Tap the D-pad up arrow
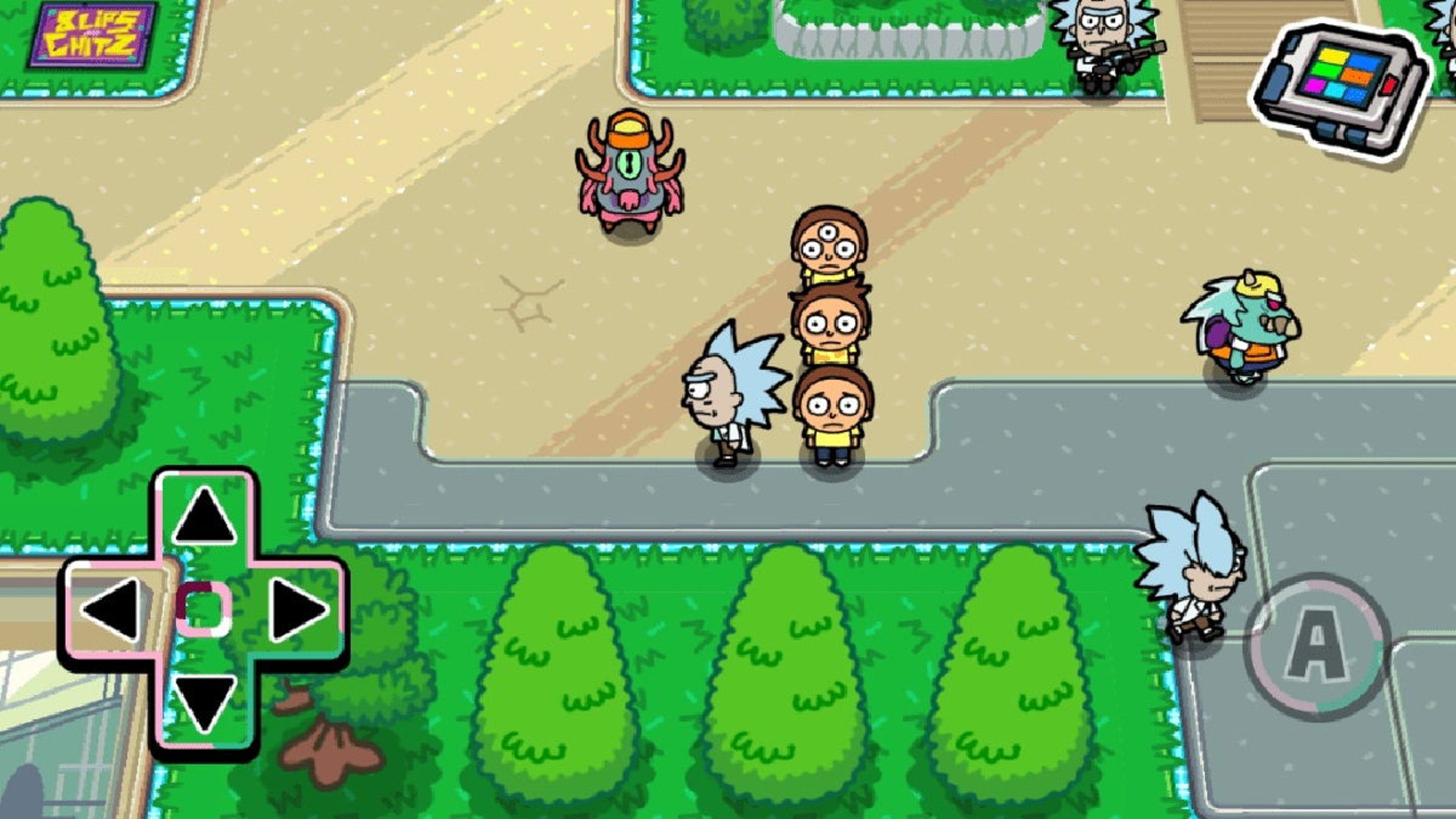The width and height of the screenshot is (1456, 819). [204, 517]
